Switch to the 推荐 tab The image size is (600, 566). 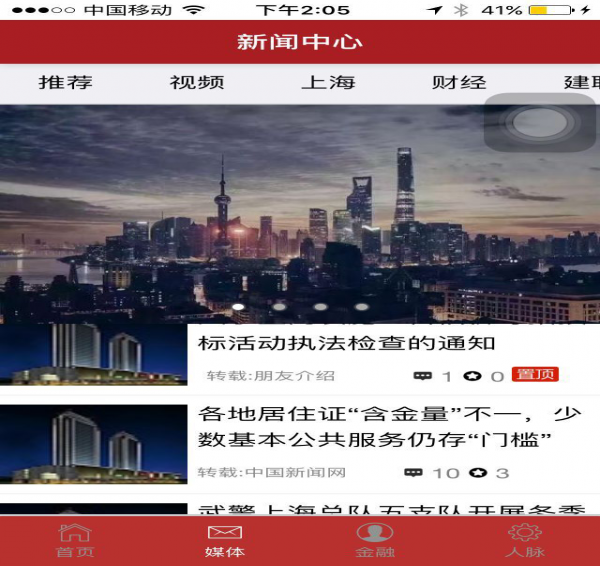[65, 83]
